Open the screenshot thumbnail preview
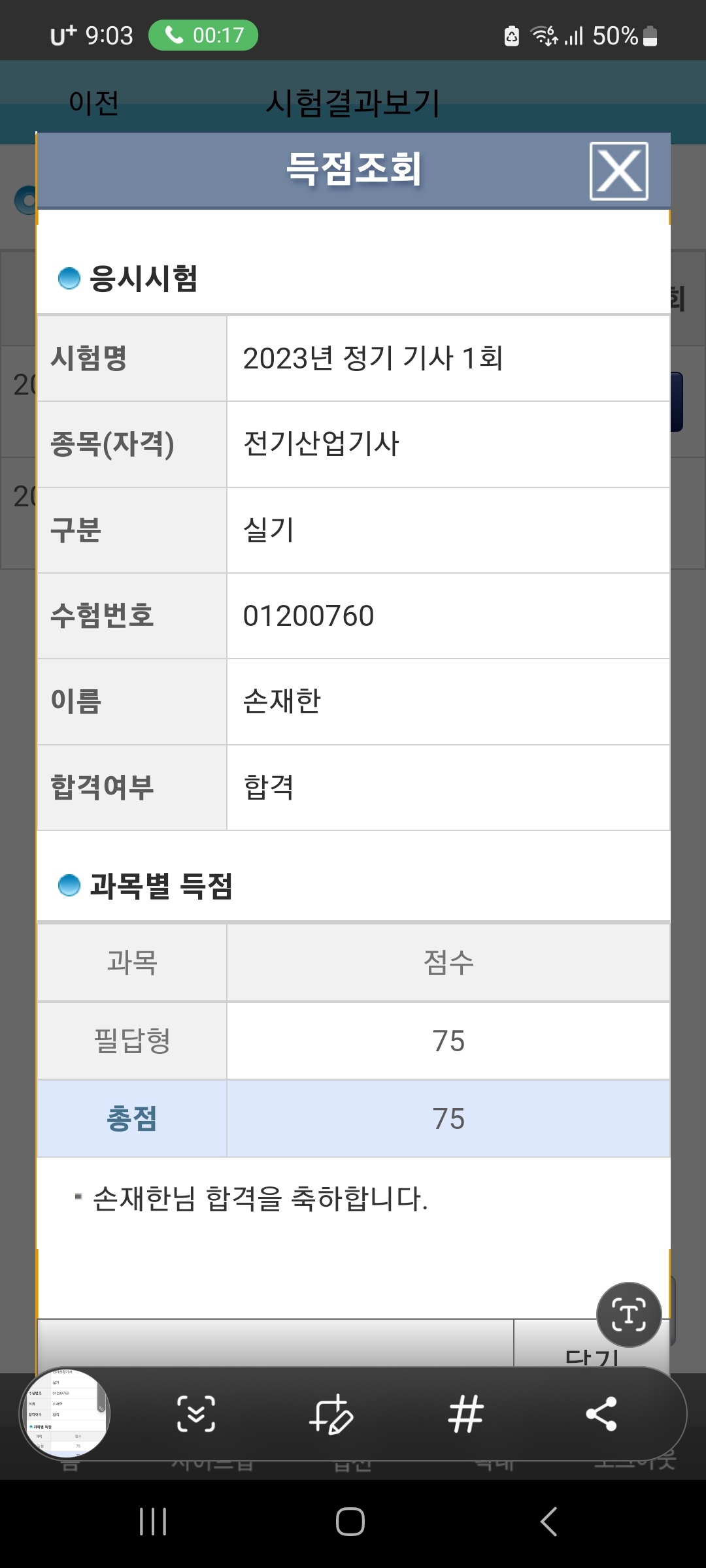This screenshot has width=706, height=1568. click(x=65, y=1413)
